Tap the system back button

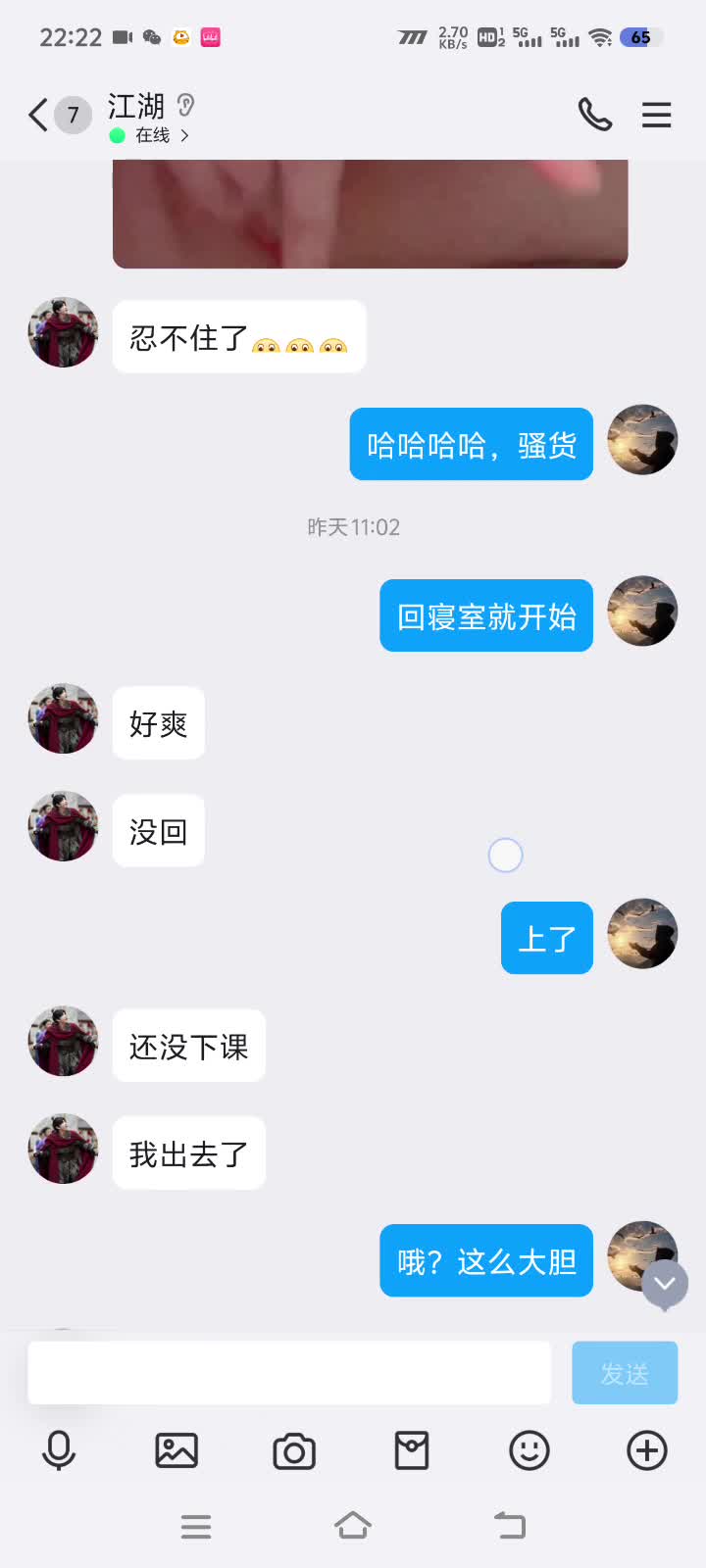click(510, 1526)
